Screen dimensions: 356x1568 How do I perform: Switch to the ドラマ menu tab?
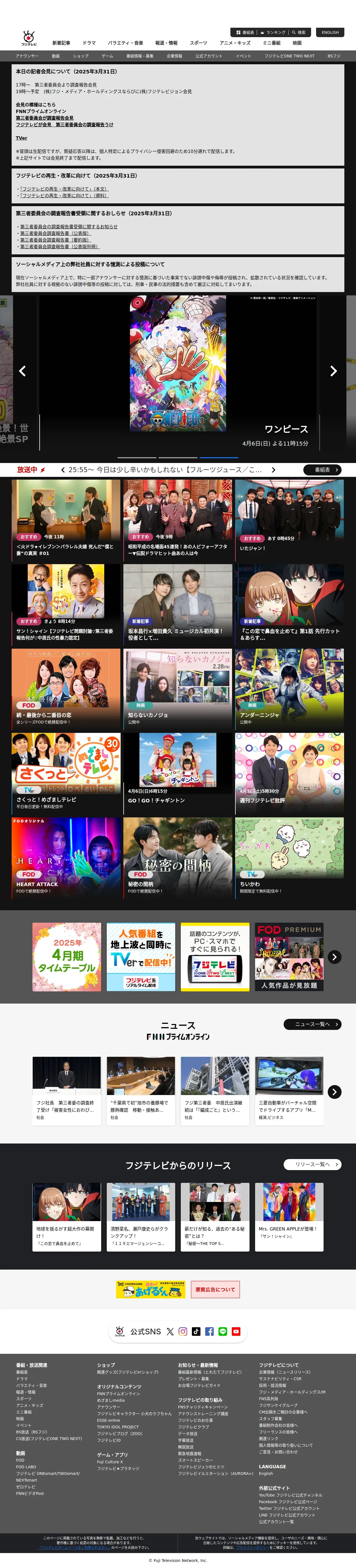coord(89,43)
